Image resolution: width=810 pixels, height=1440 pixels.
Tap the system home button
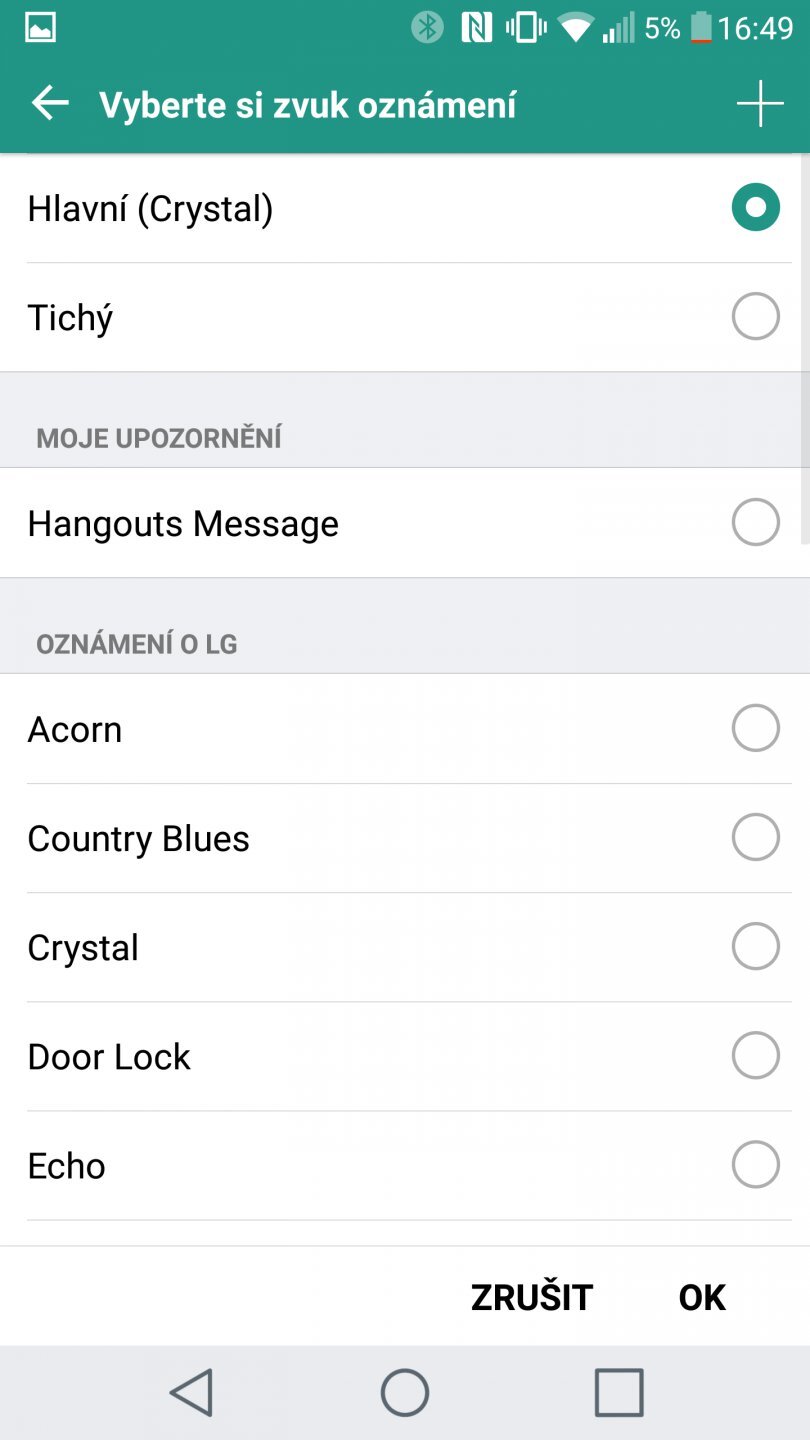tap(405, 1392)
